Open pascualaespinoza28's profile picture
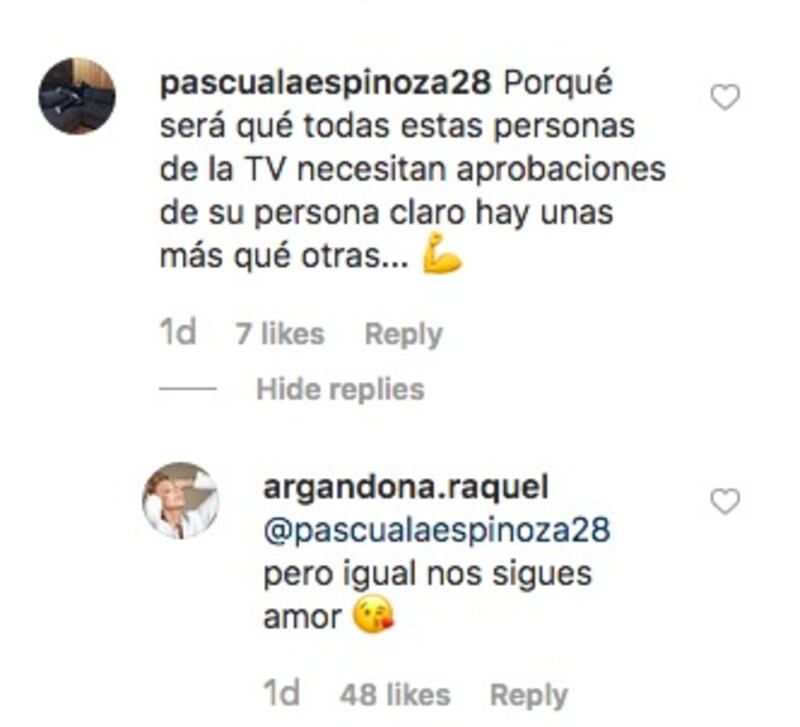Screen dimensions: 800x727 (77, 96)
